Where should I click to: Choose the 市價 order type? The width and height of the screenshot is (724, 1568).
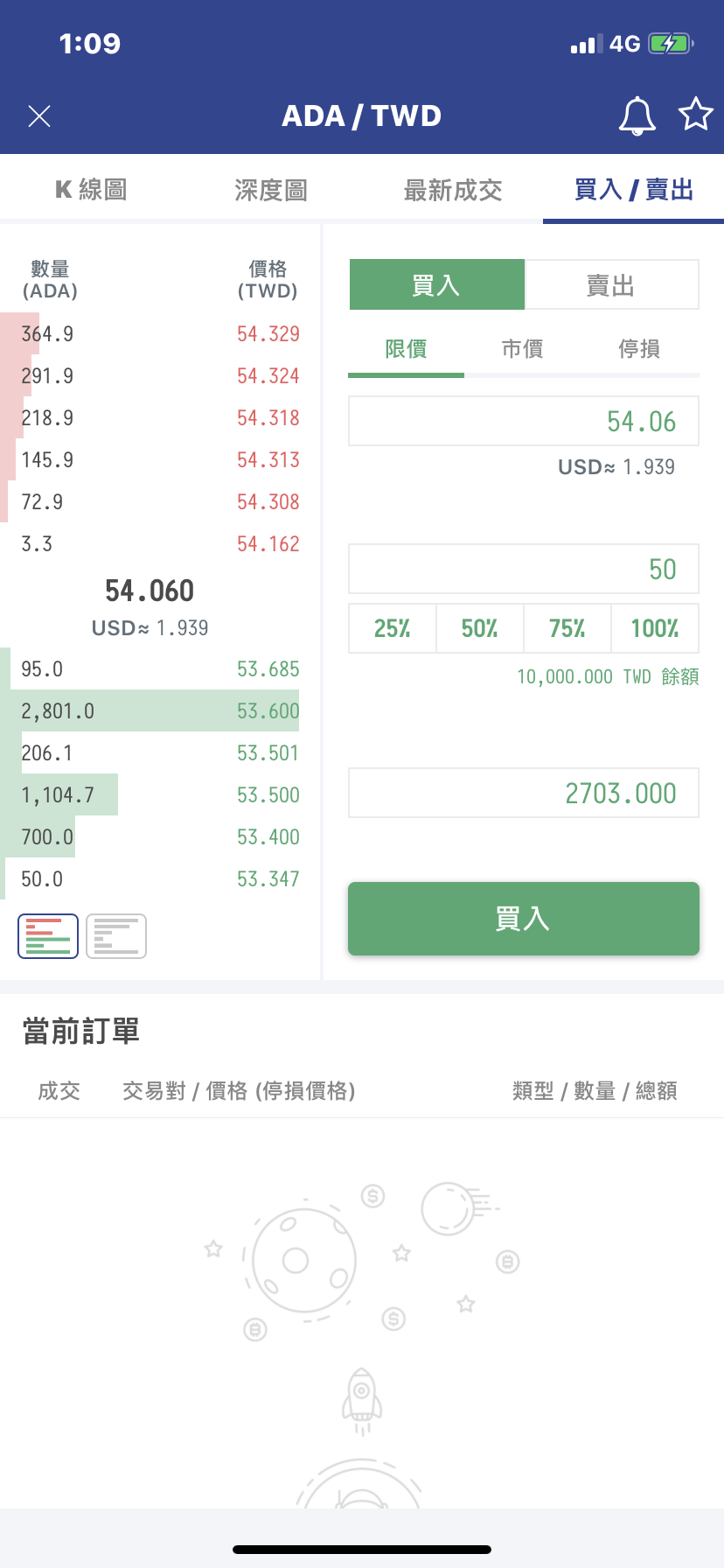[522, 350]
